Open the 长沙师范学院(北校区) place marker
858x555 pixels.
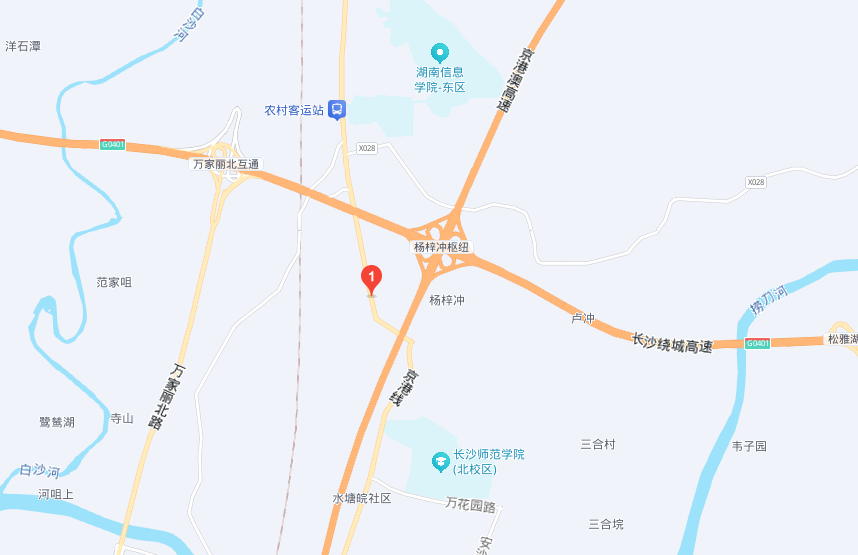point(439,461)
